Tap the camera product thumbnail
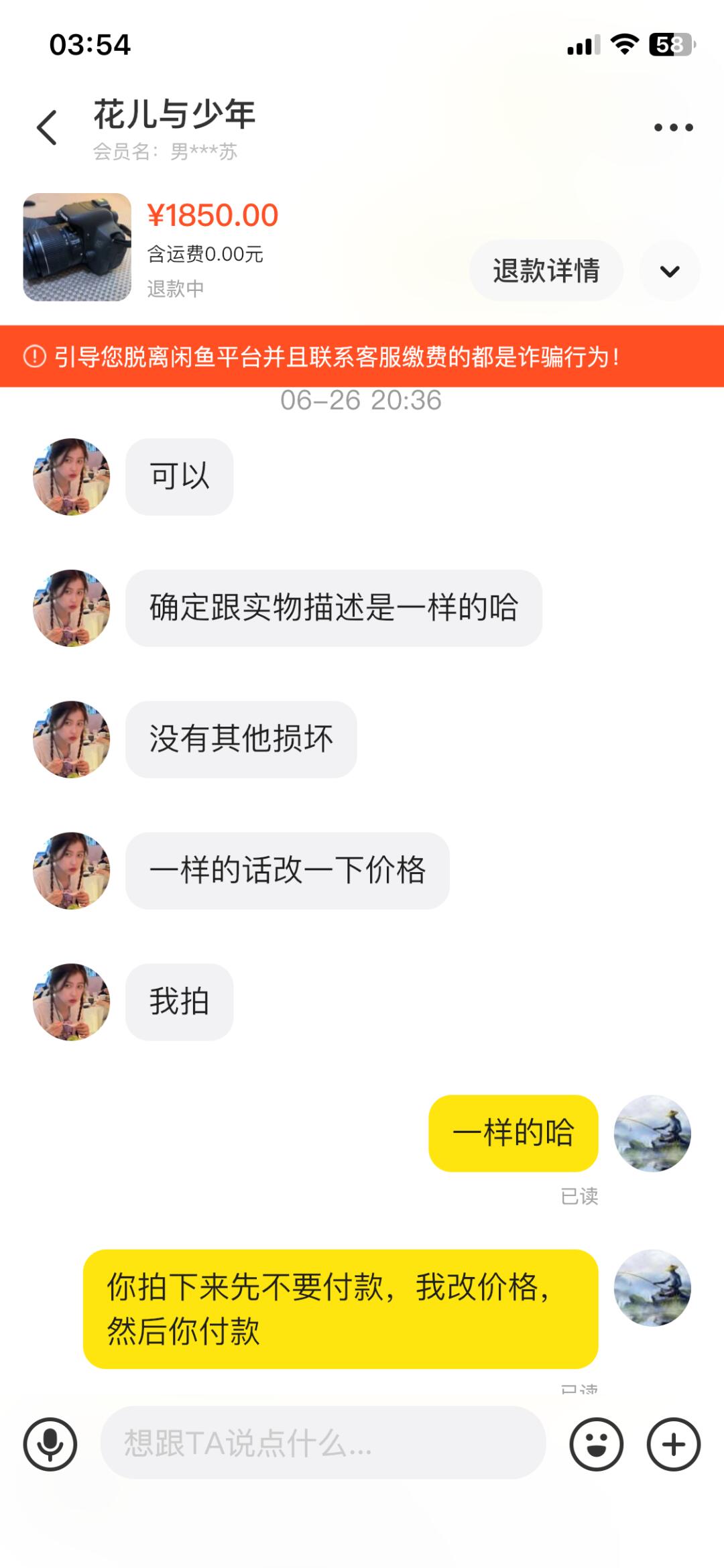Viewport: 724px width, 1568px height. click(x=76, y=246)
